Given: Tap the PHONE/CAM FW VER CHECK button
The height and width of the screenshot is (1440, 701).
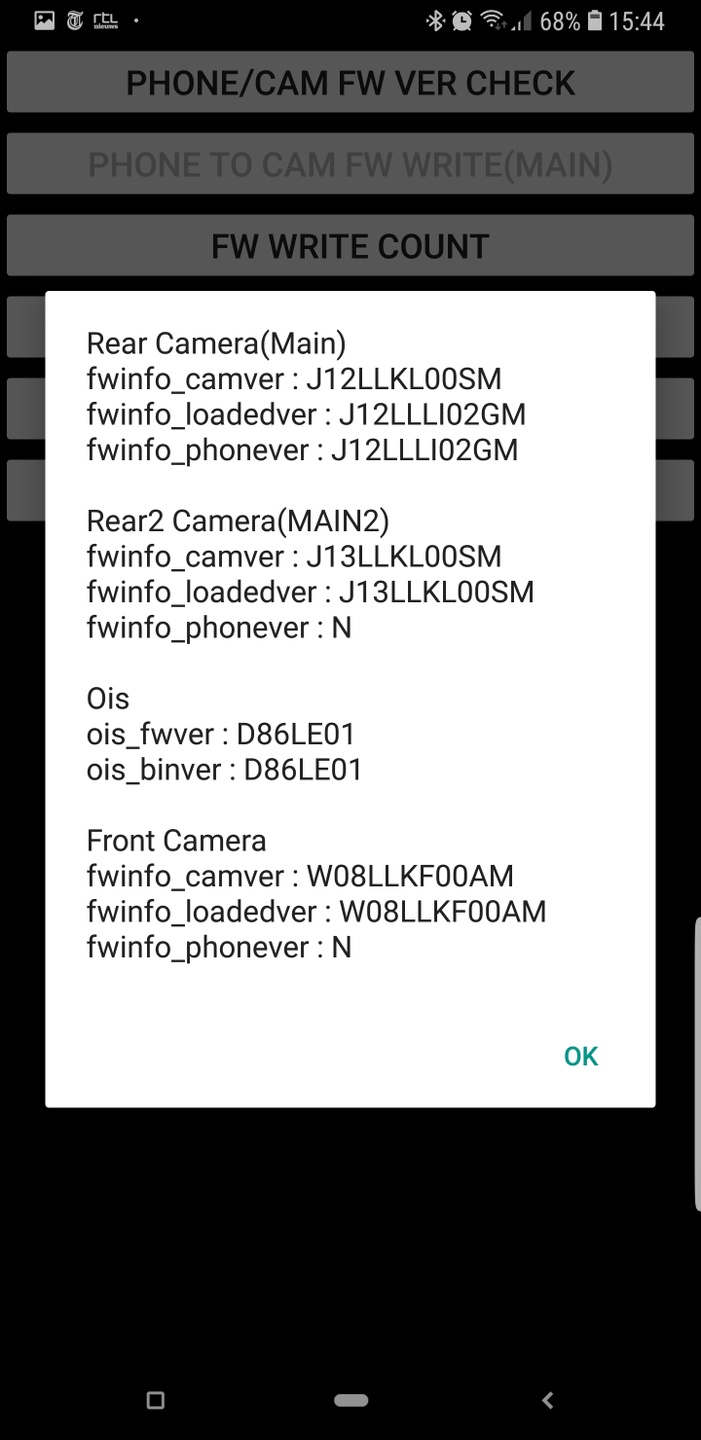Looking at the screenshot, I should tap(350, 82).
